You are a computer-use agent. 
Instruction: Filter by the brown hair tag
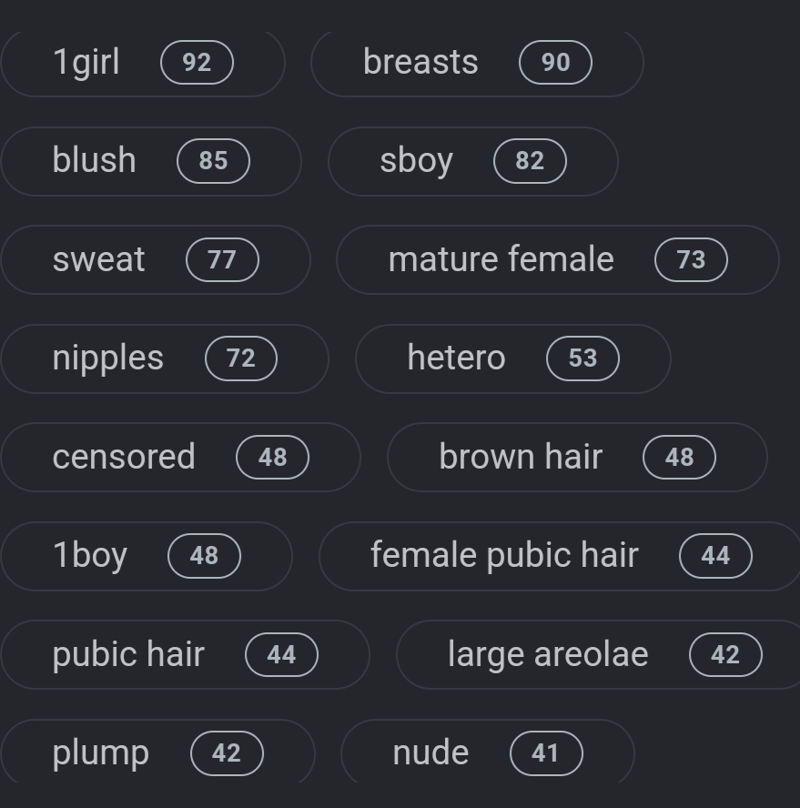click(577, 457)
